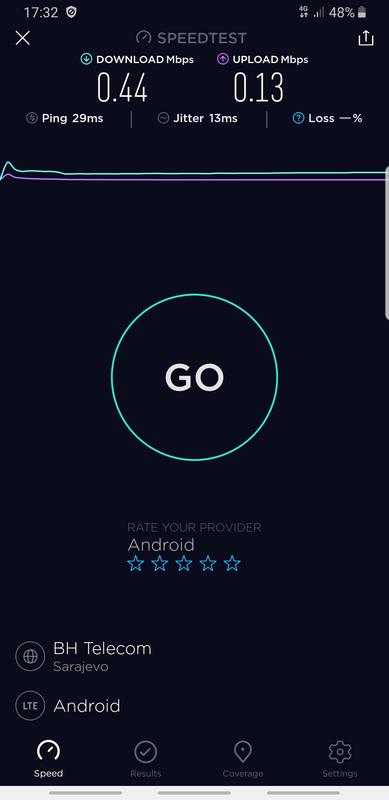The image size is (389, 800).
Task: Share the speed test result
Action: 366,38
